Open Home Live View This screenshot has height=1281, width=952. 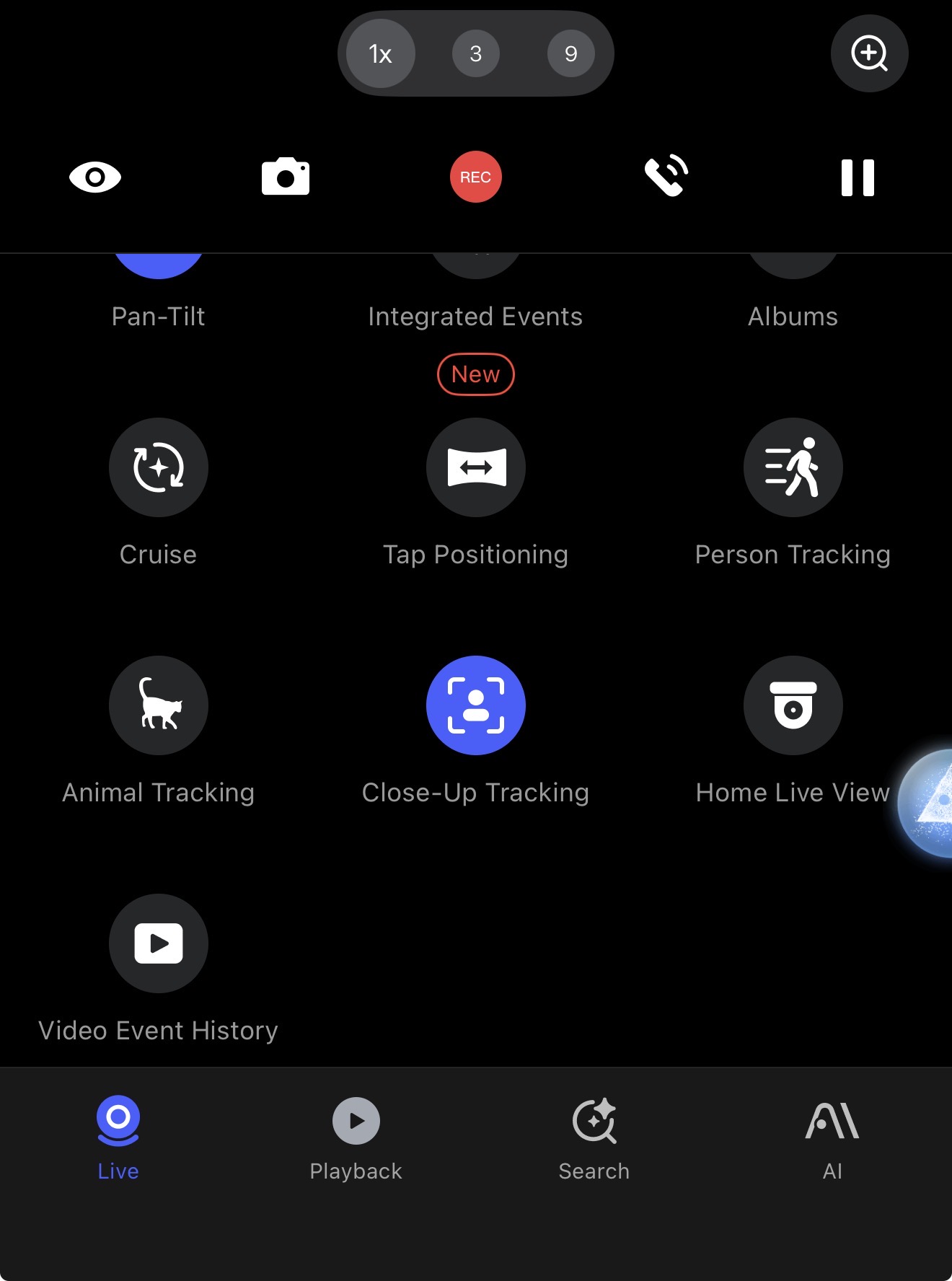coord(793,705)
